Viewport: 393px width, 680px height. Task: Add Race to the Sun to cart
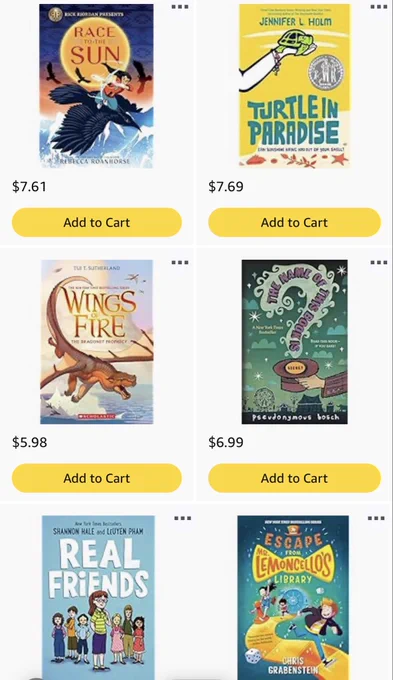coord(96,222)
